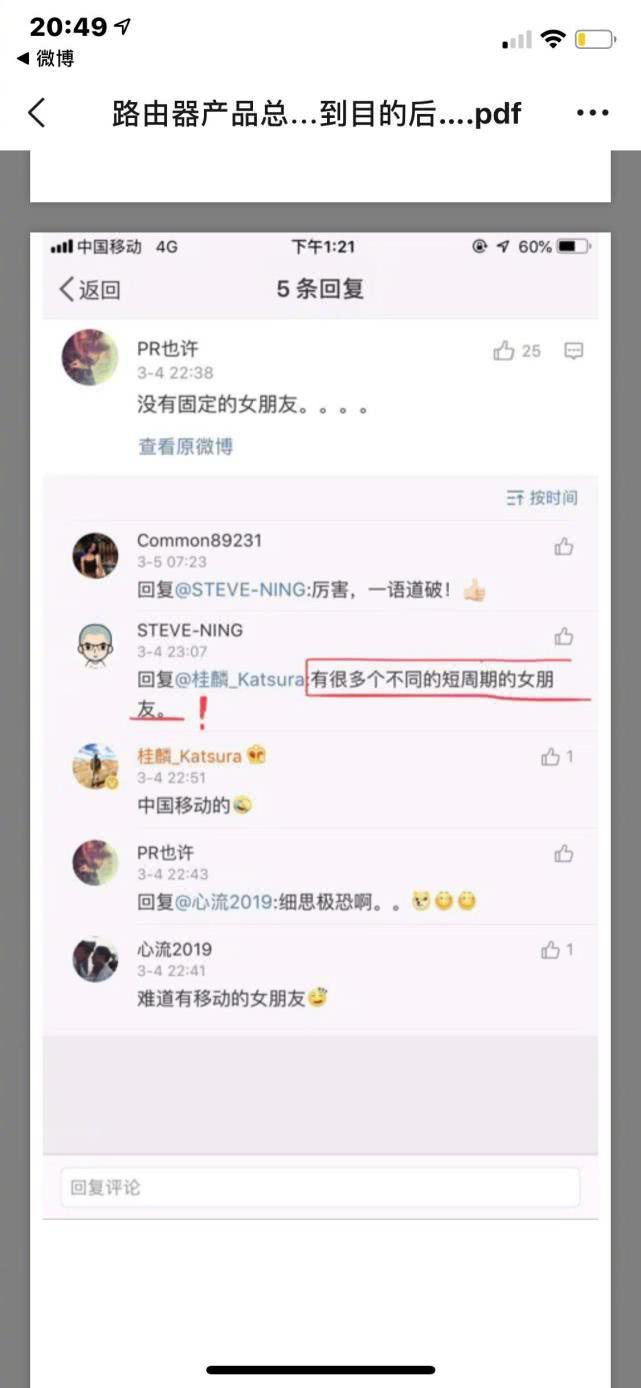Go back from the PDF viewer
The image size is (641, 1388).
coord(37,112)
